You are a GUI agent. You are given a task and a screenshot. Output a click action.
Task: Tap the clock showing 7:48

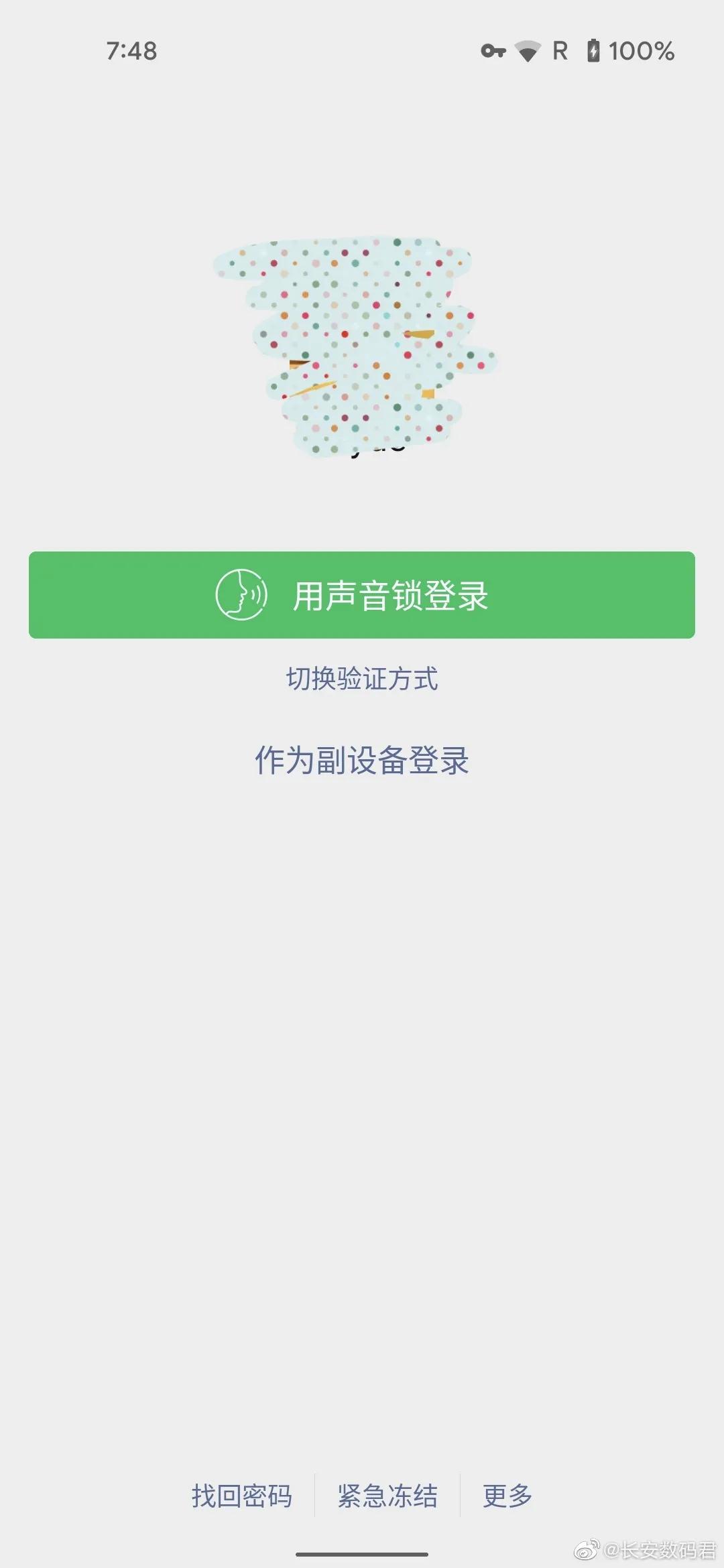[131, 49]
